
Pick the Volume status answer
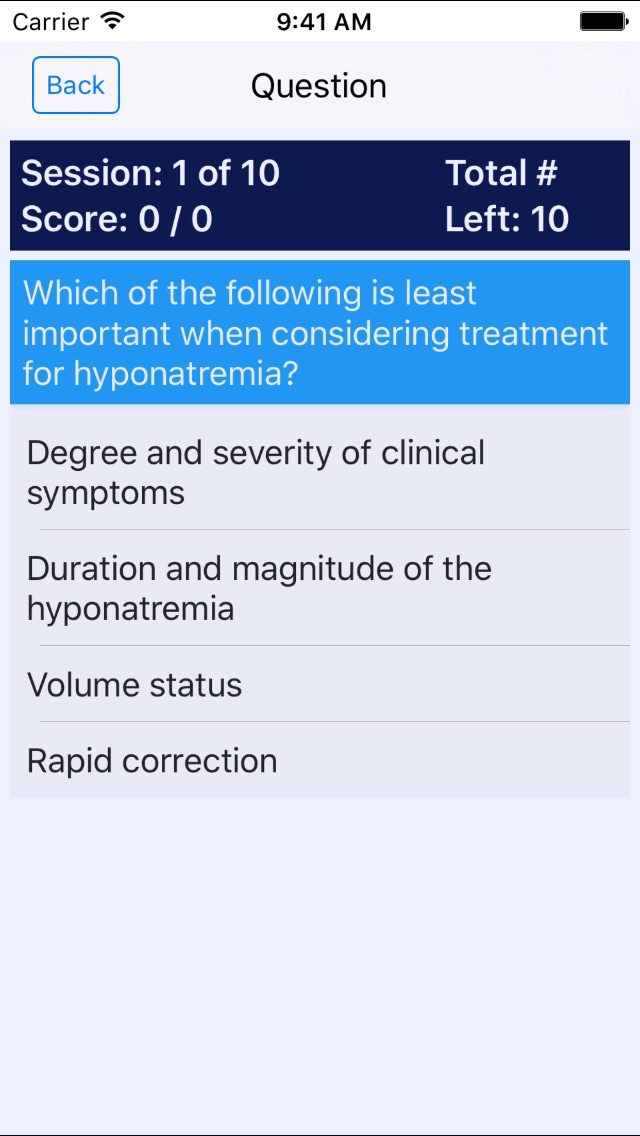click(x=320, y=684)
